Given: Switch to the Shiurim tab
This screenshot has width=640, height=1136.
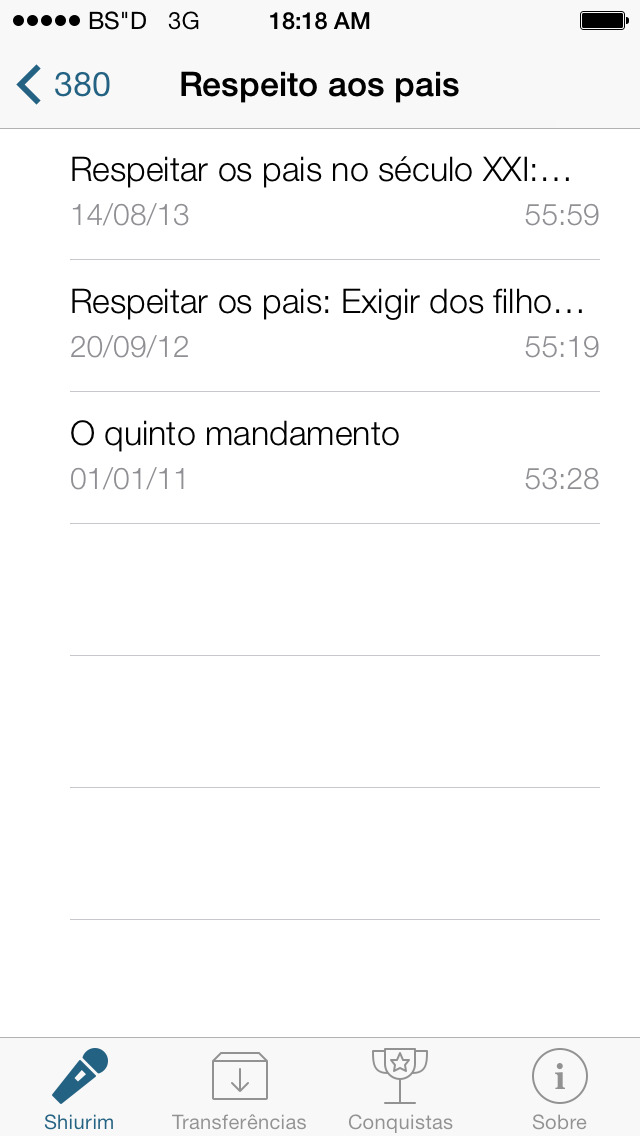Looking at the screenshot, I should click(79, 1088).
